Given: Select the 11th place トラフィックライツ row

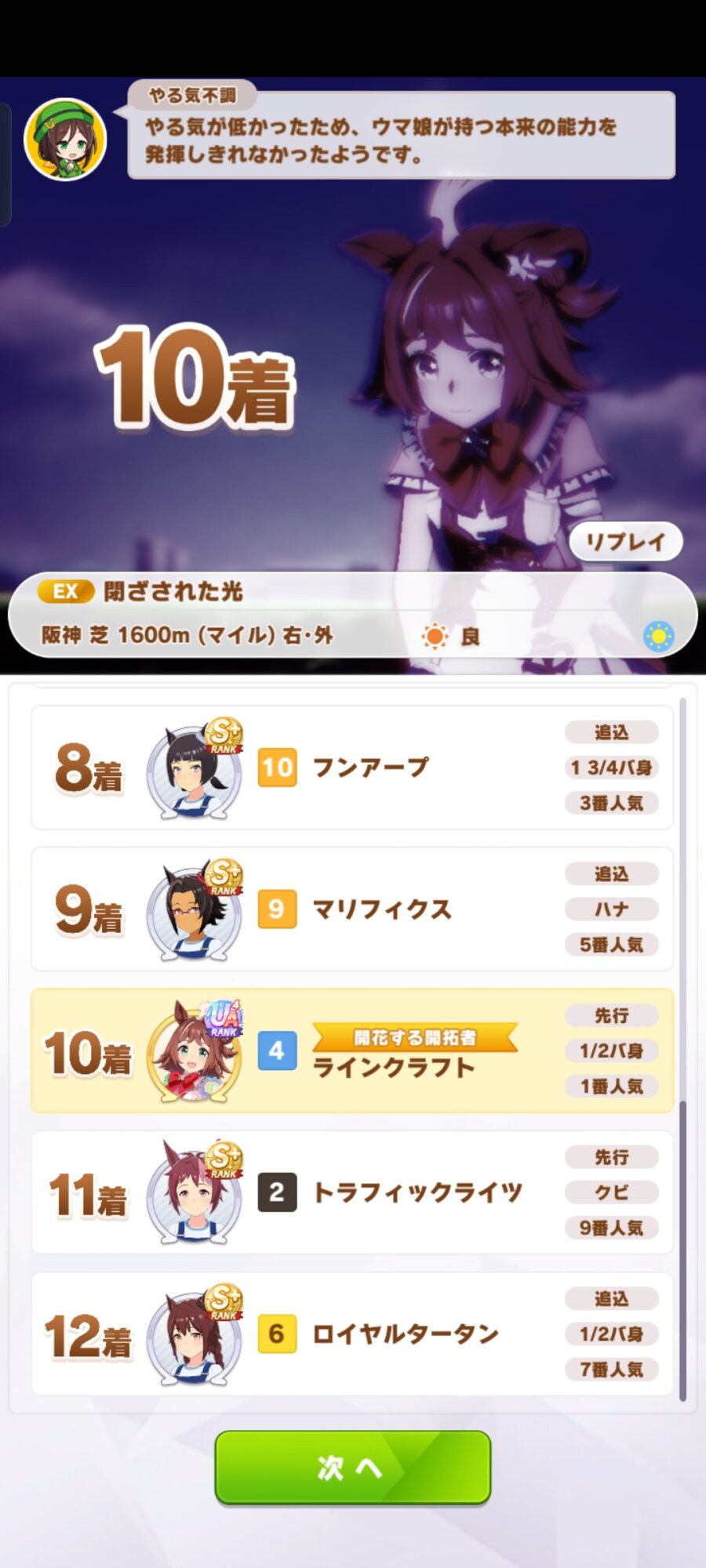Looking at the screenshot, I should (352, 1192).
